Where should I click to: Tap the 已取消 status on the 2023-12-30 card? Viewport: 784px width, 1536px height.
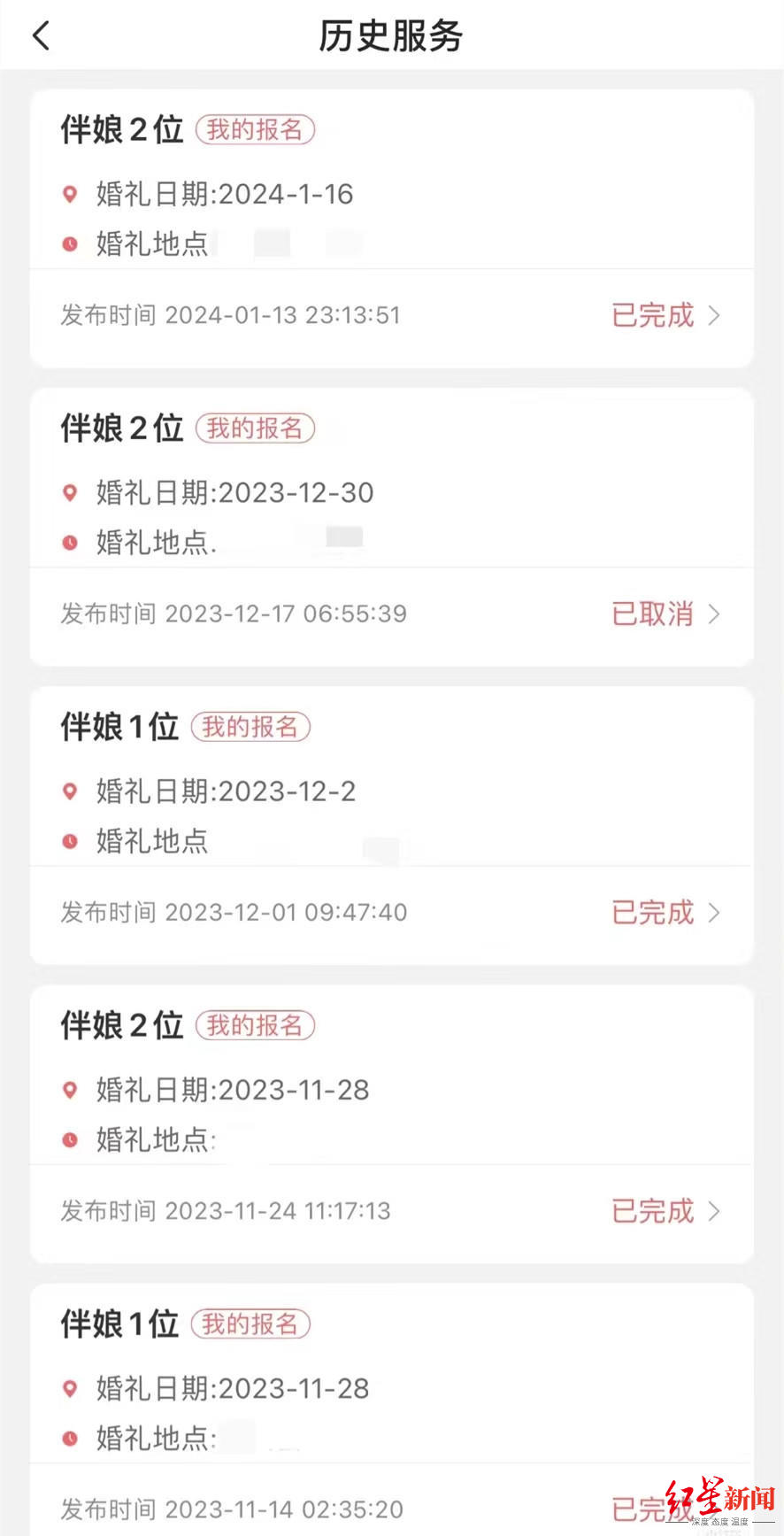coord(652,614)
